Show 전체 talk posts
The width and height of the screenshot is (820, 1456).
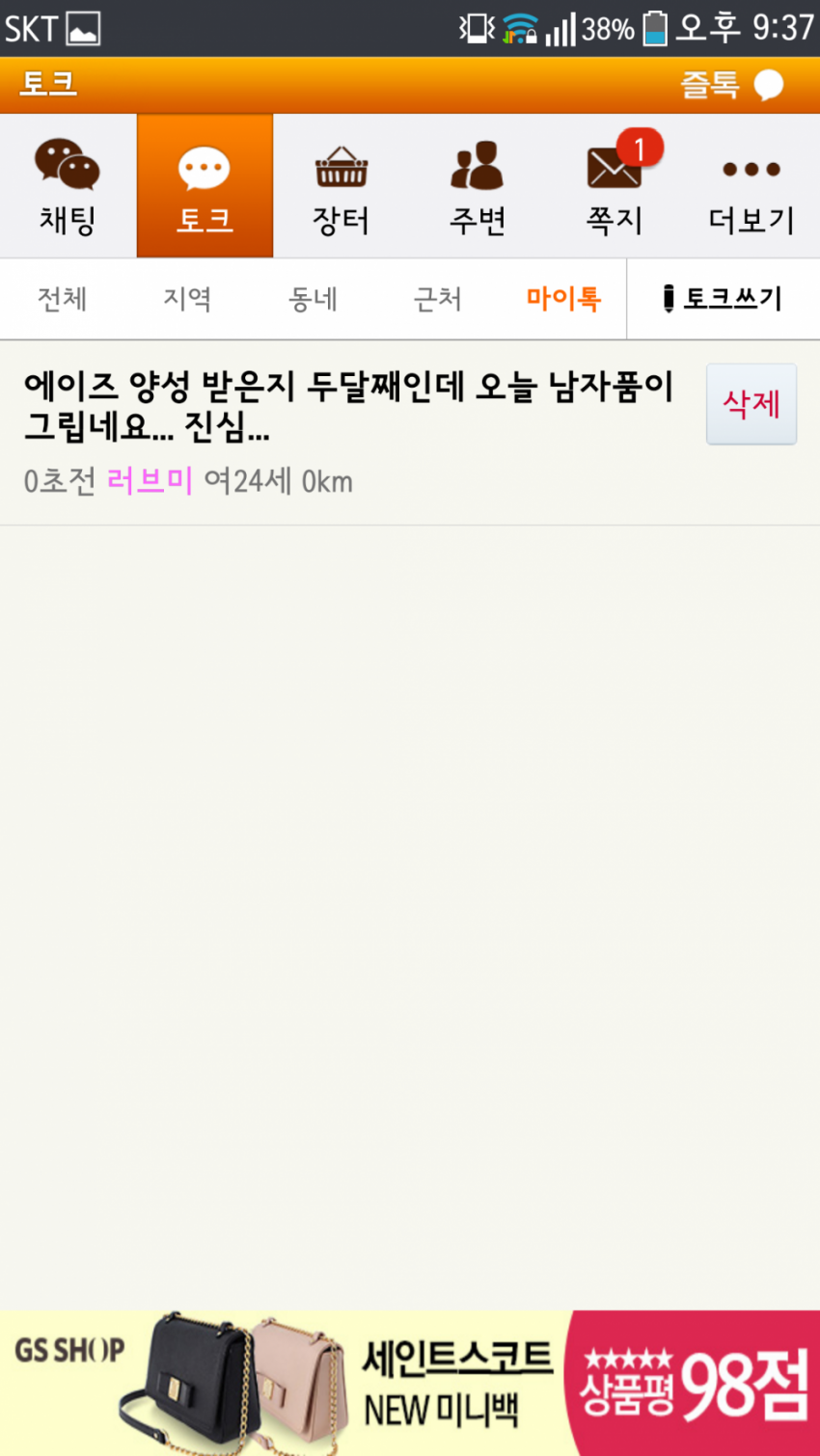pyautogui.click(x=62, y=299)
